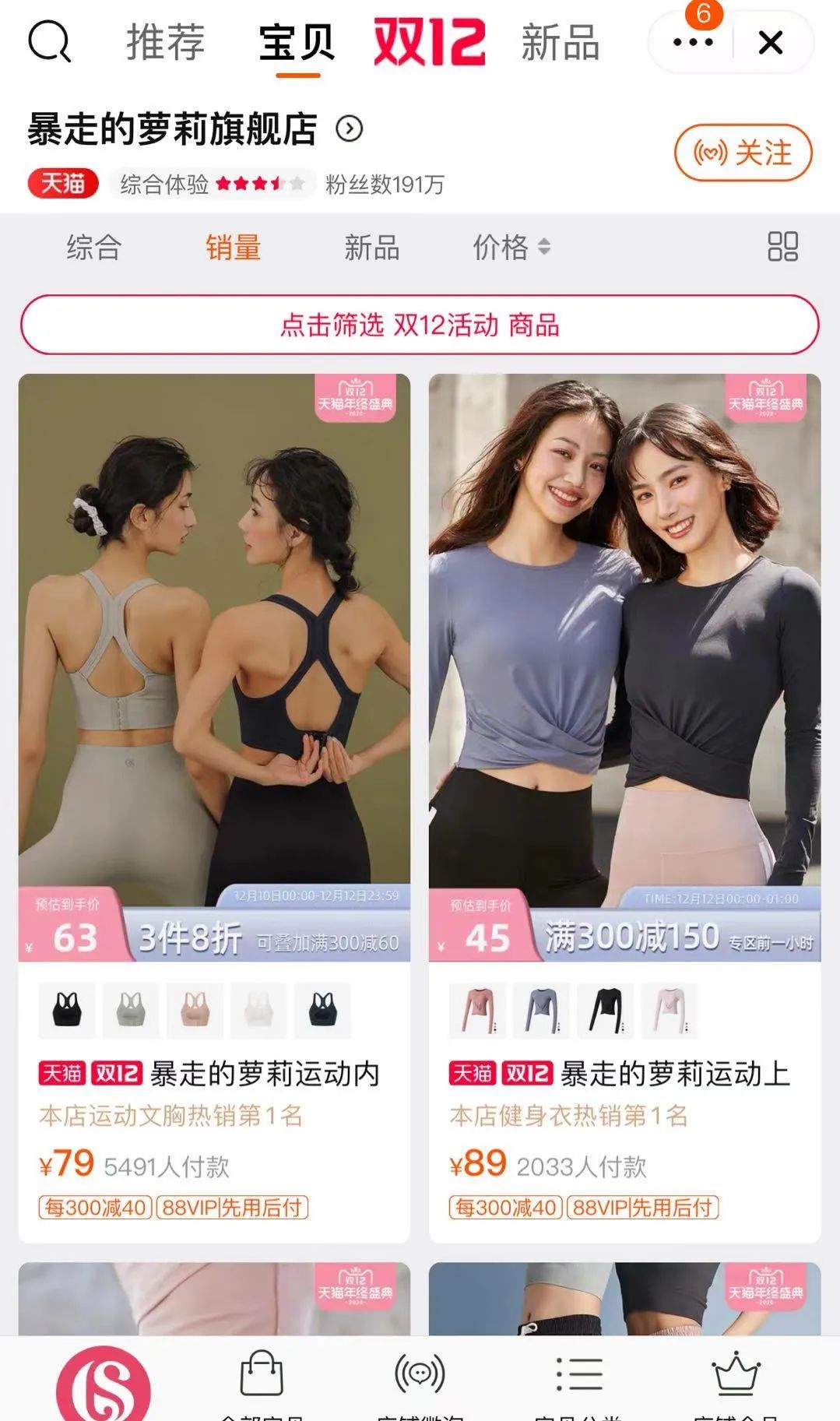Open the search icon
This screenshot has width=840, height=1421.
point(48,43)
